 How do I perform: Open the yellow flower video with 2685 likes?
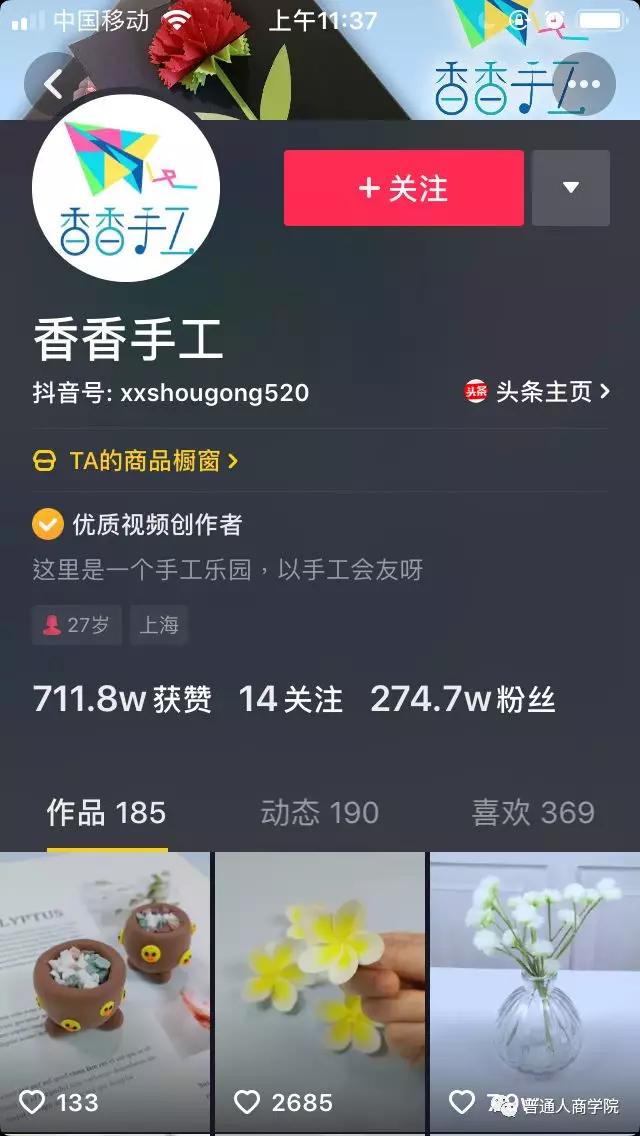pyautogui.click(x=320, y=990)
